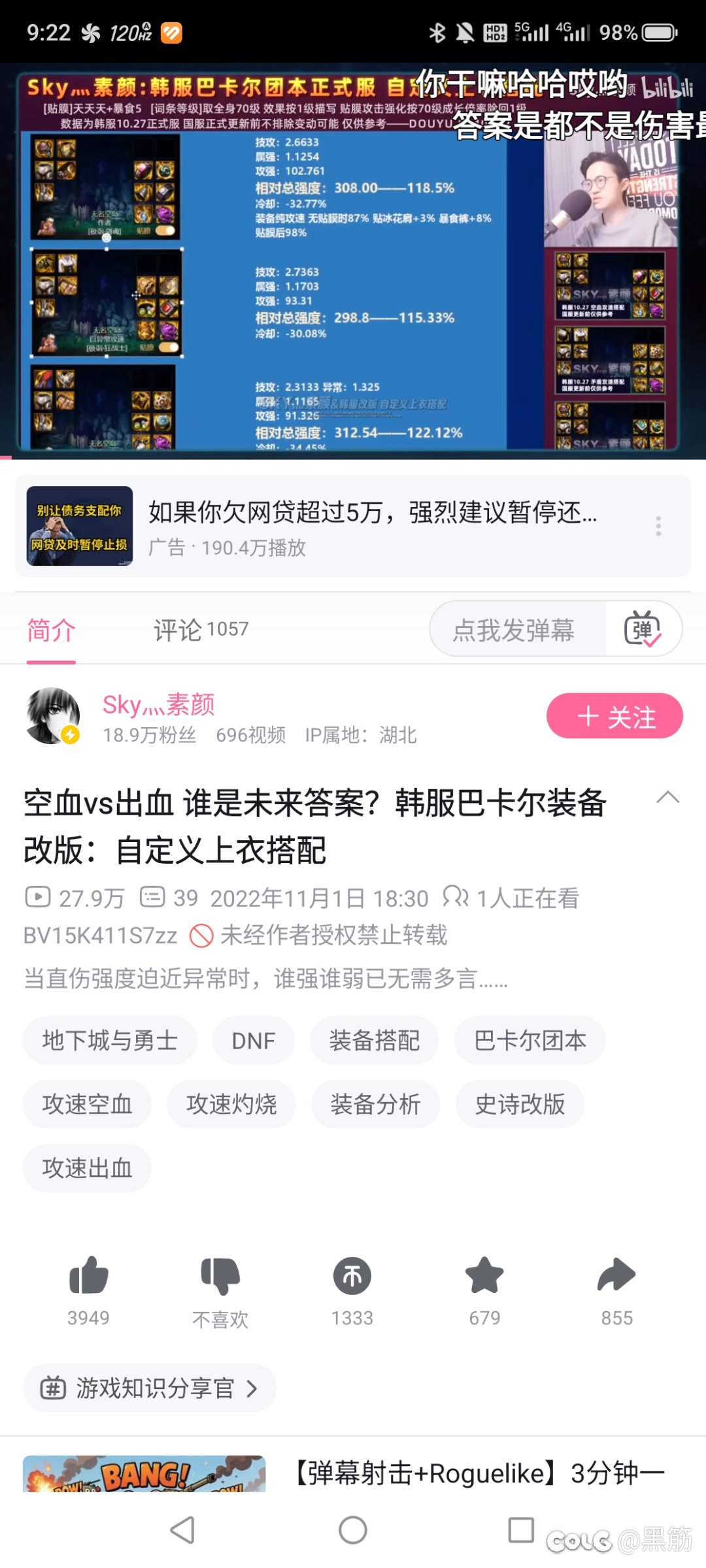Open the 地下城与勇士 tag

[110, 1040]
